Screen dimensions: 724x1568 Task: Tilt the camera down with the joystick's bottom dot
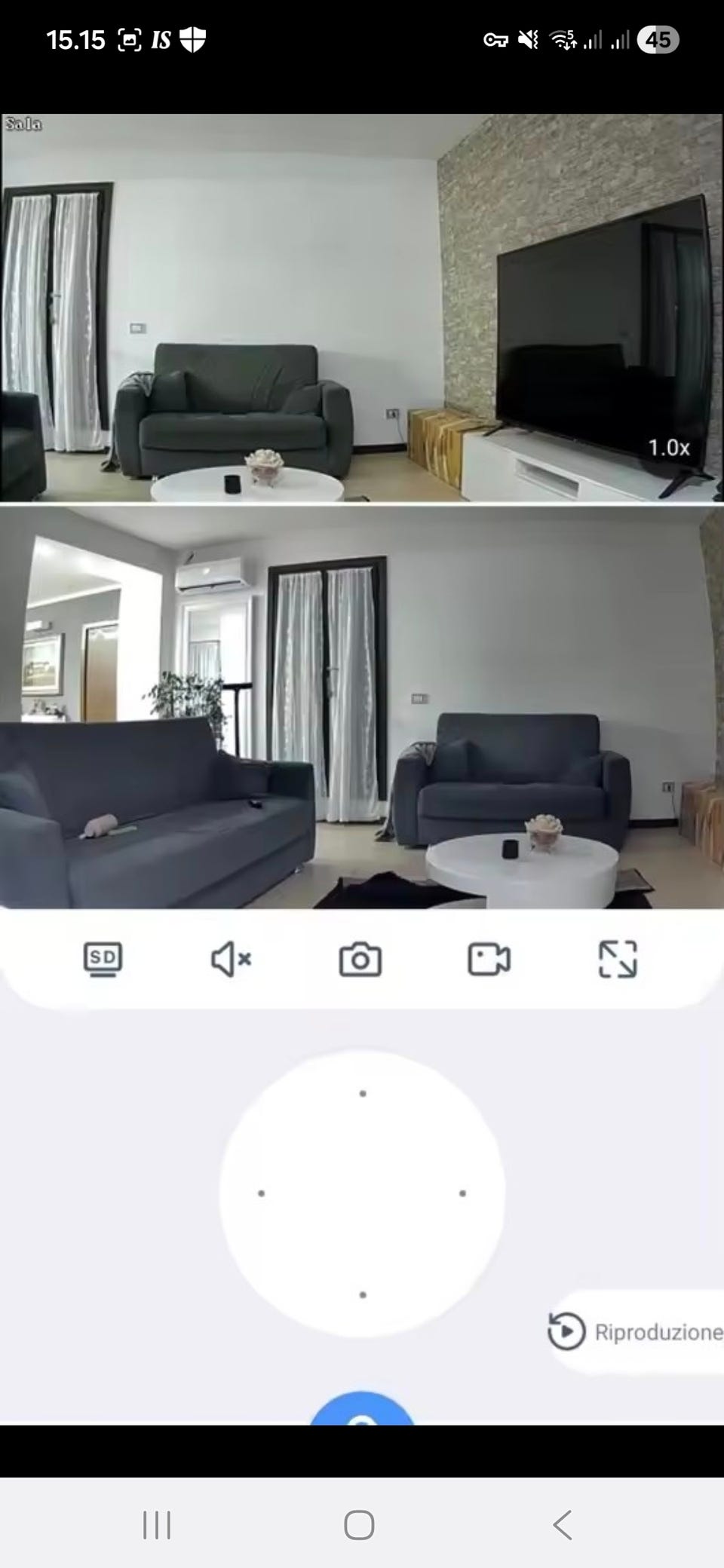[x=363, y=1295]
